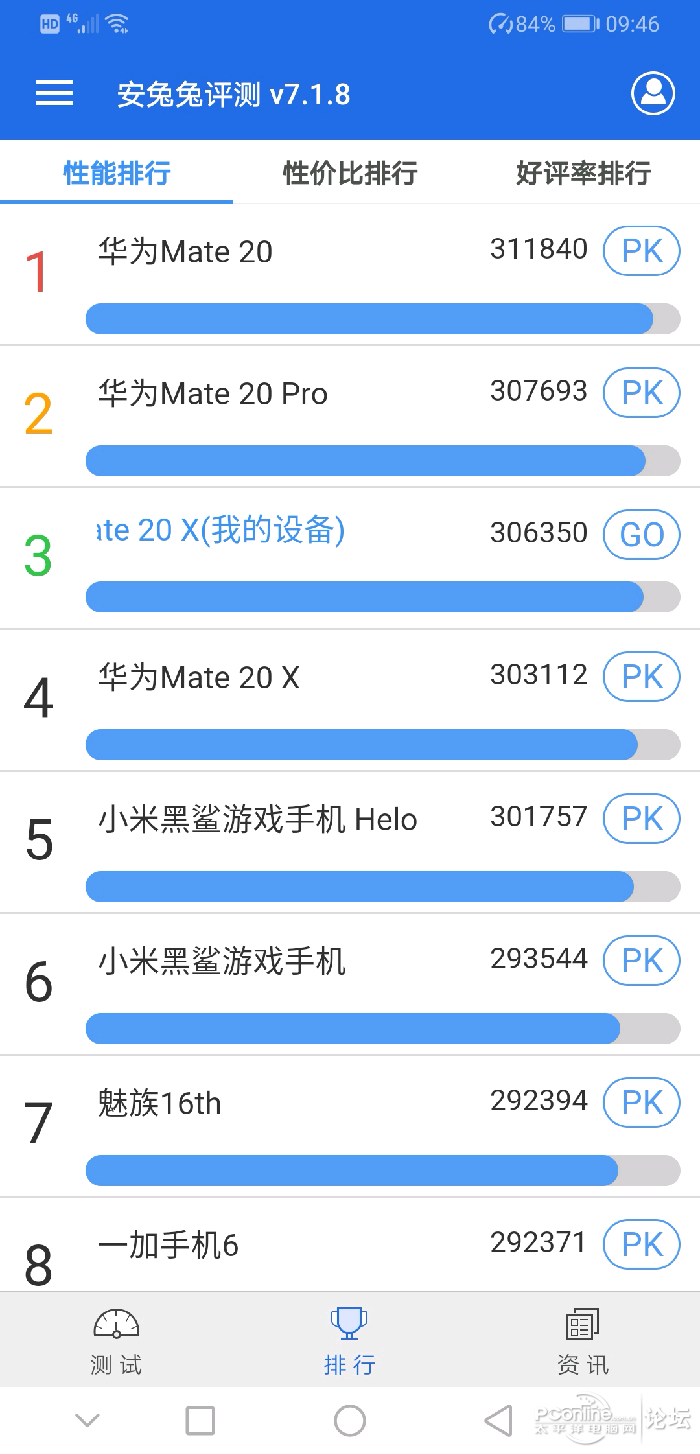This screenshot has width=700, height=1454.
Task: Tap PK next to 小米黑鲨游戏手机 Helo
Action: pos(642,818)
